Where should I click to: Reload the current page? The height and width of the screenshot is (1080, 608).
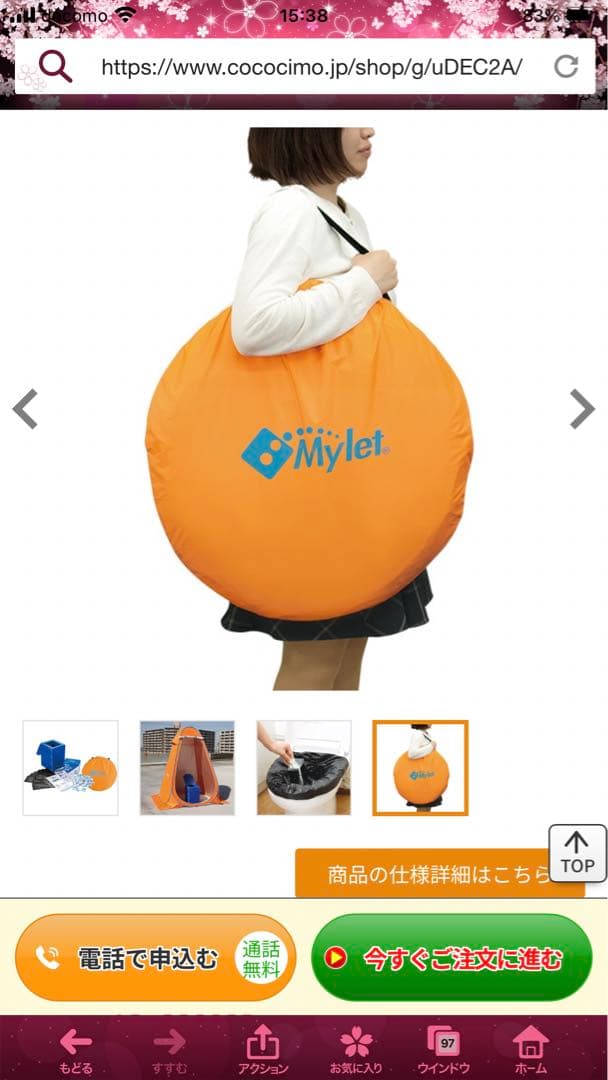click(566, 67)
